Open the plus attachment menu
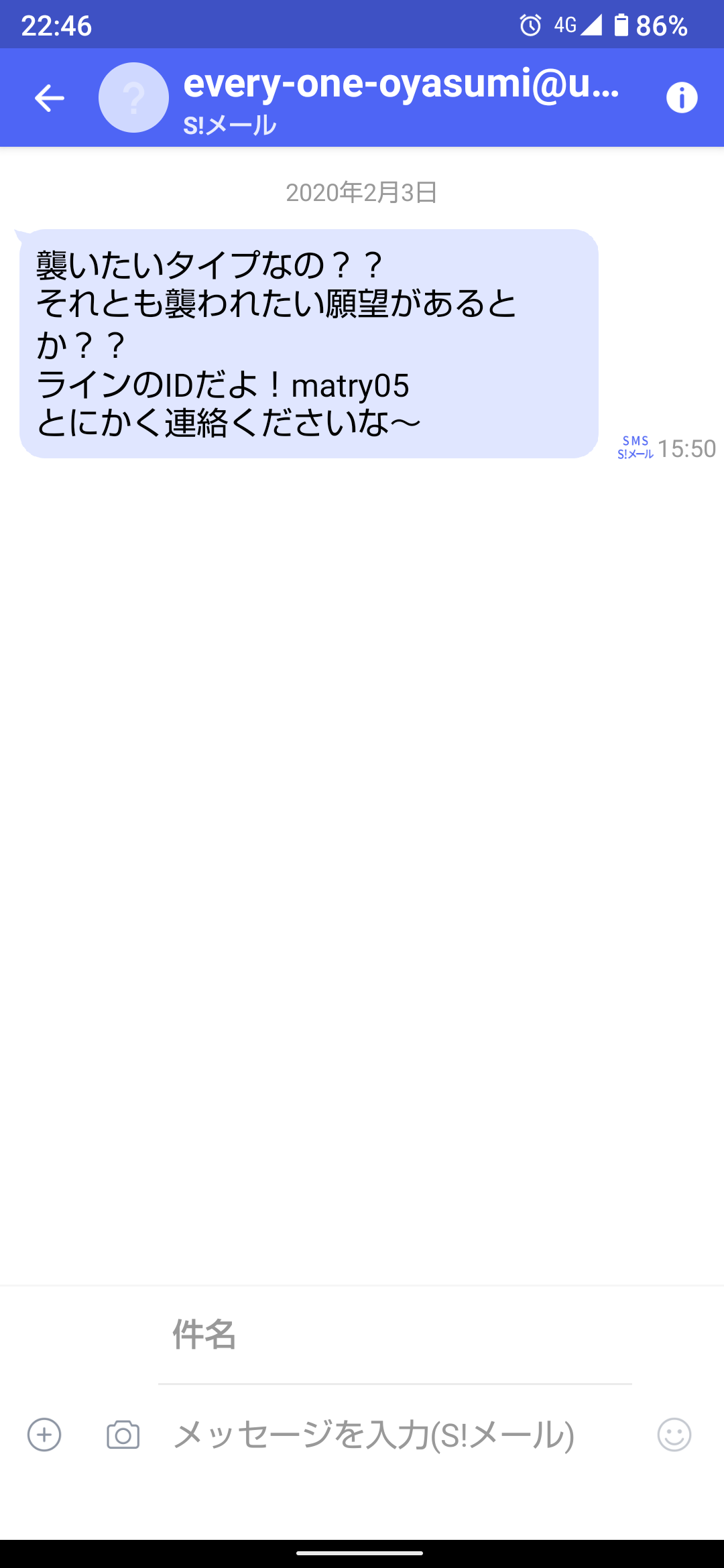Viewport: 724px width, 1568px height. [44, 1435]
